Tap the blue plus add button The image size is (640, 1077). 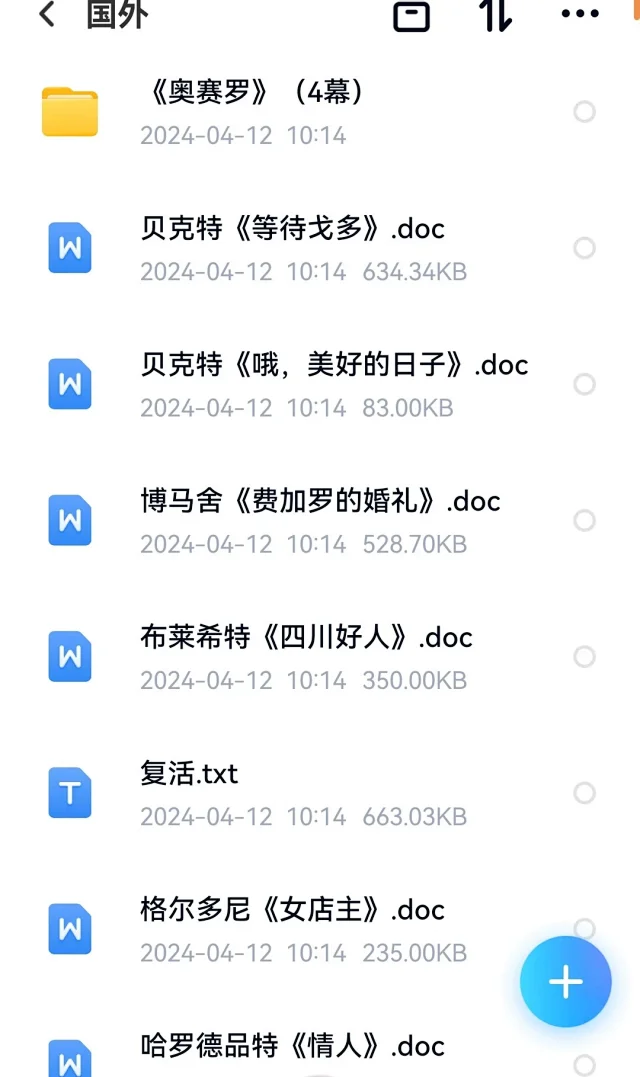[x=565, y=982]
